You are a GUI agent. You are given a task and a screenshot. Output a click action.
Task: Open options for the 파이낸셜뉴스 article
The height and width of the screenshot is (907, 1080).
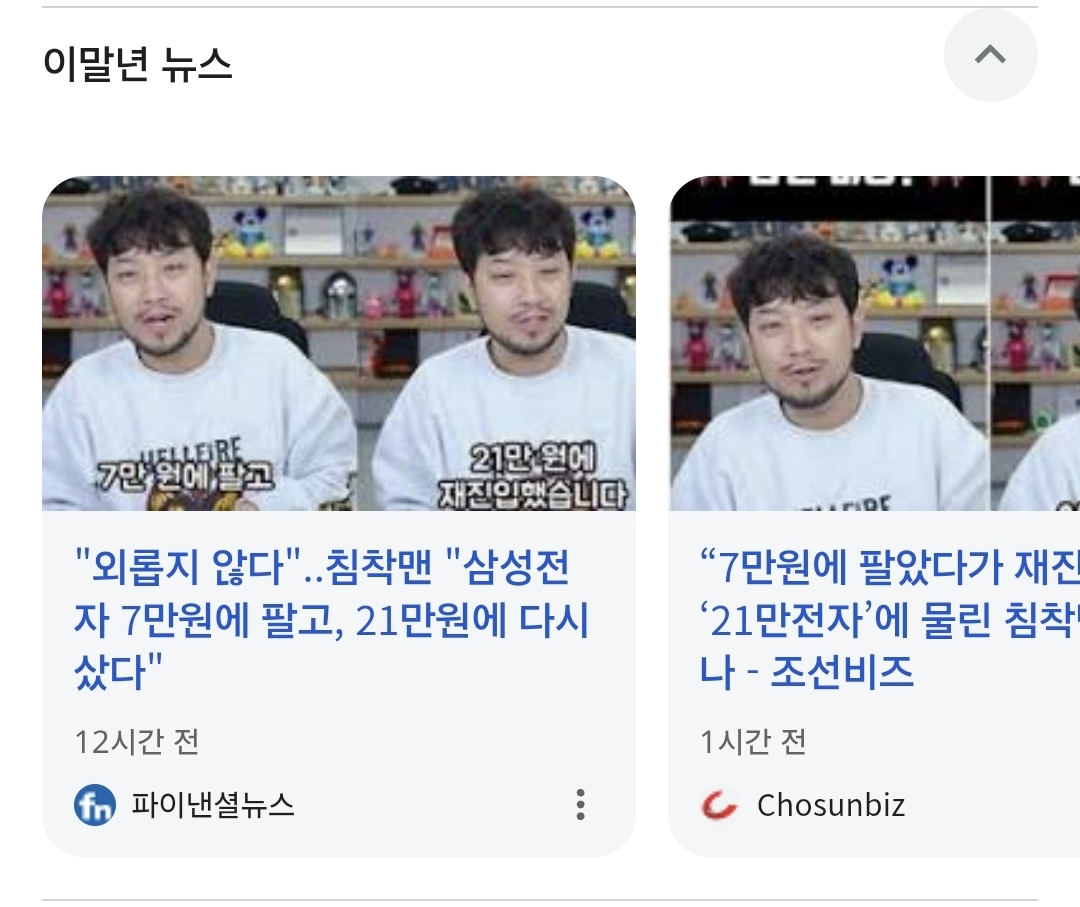(580, 804)
